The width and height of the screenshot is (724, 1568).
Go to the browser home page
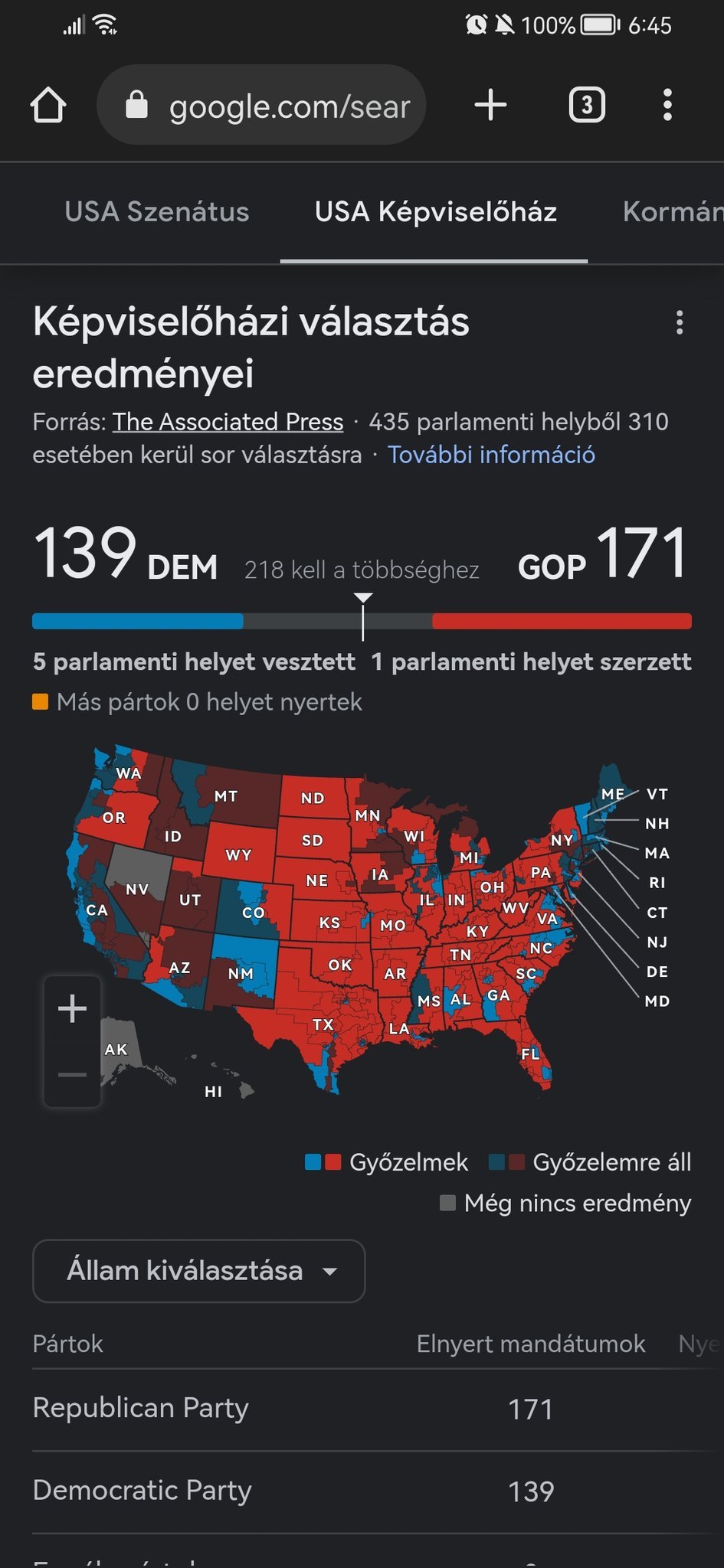[x=48, y=105]
